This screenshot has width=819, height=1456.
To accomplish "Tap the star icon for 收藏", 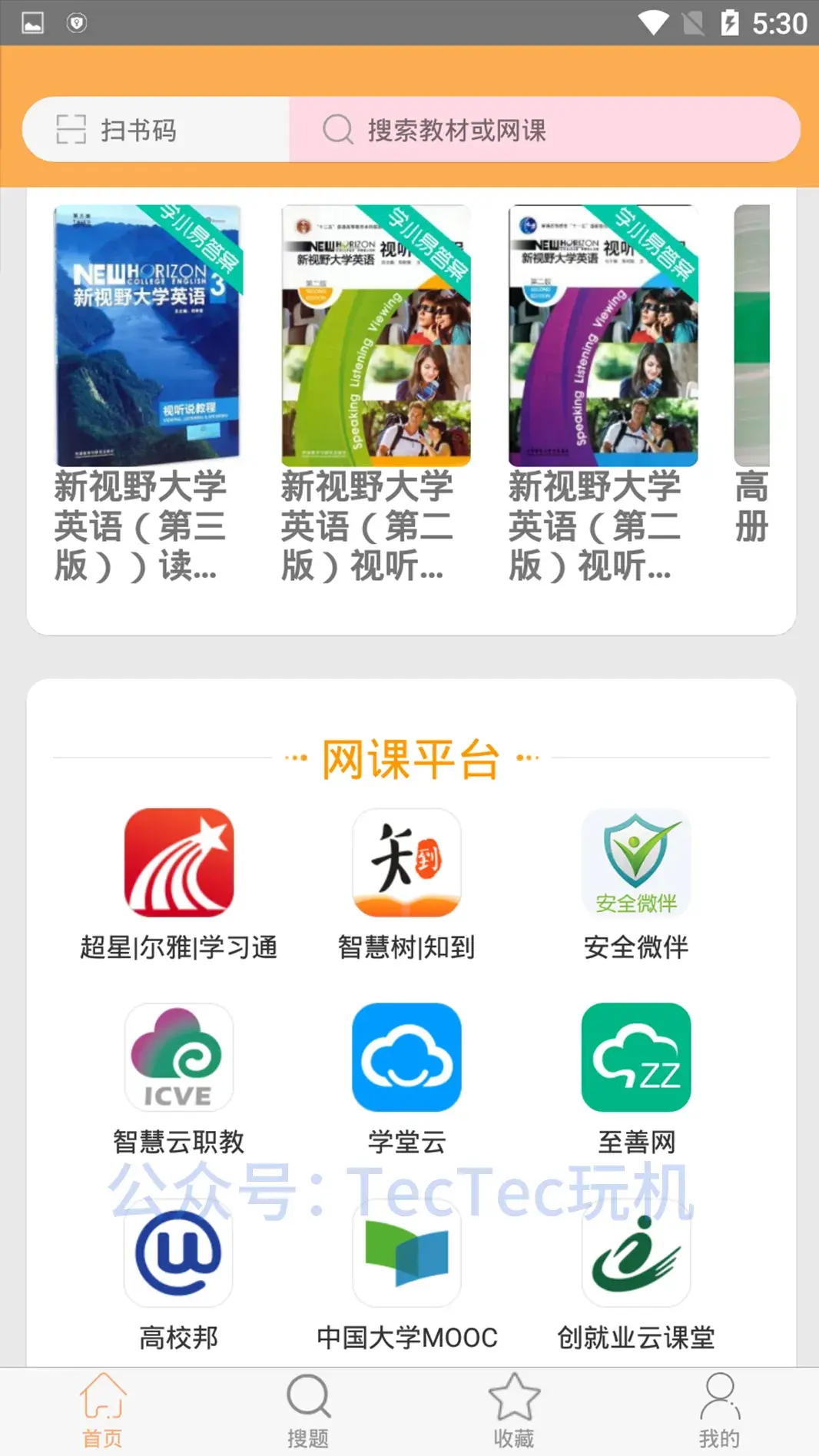I will coord(514,1403).
